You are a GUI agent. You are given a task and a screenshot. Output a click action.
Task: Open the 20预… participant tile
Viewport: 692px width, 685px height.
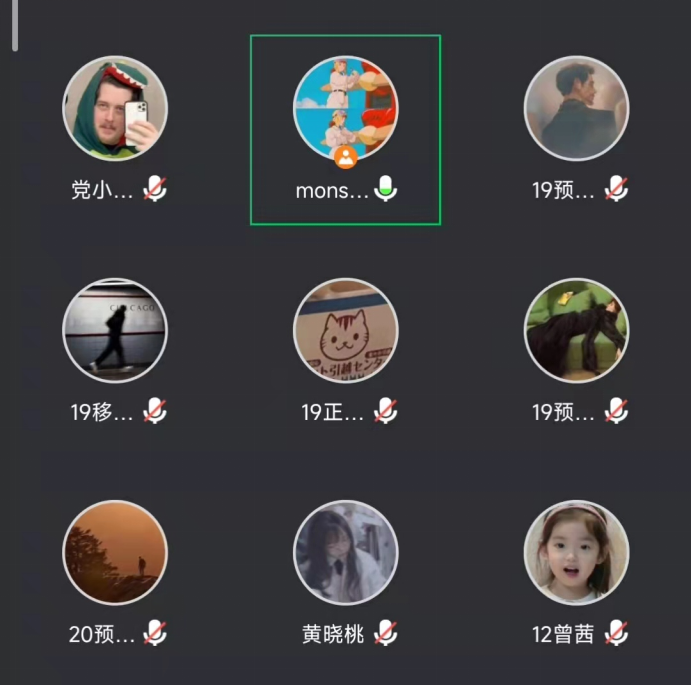[115, 553]
